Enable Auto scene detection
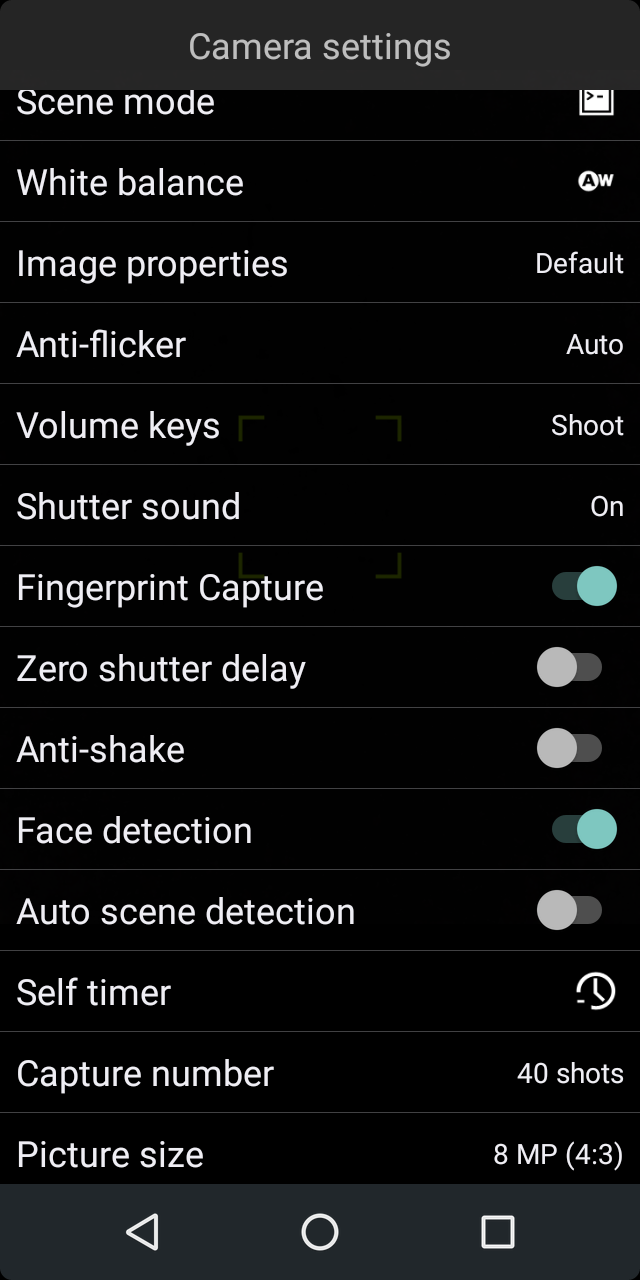The width and height of the screenshot is (640, 1280). (x=570, y=911)
